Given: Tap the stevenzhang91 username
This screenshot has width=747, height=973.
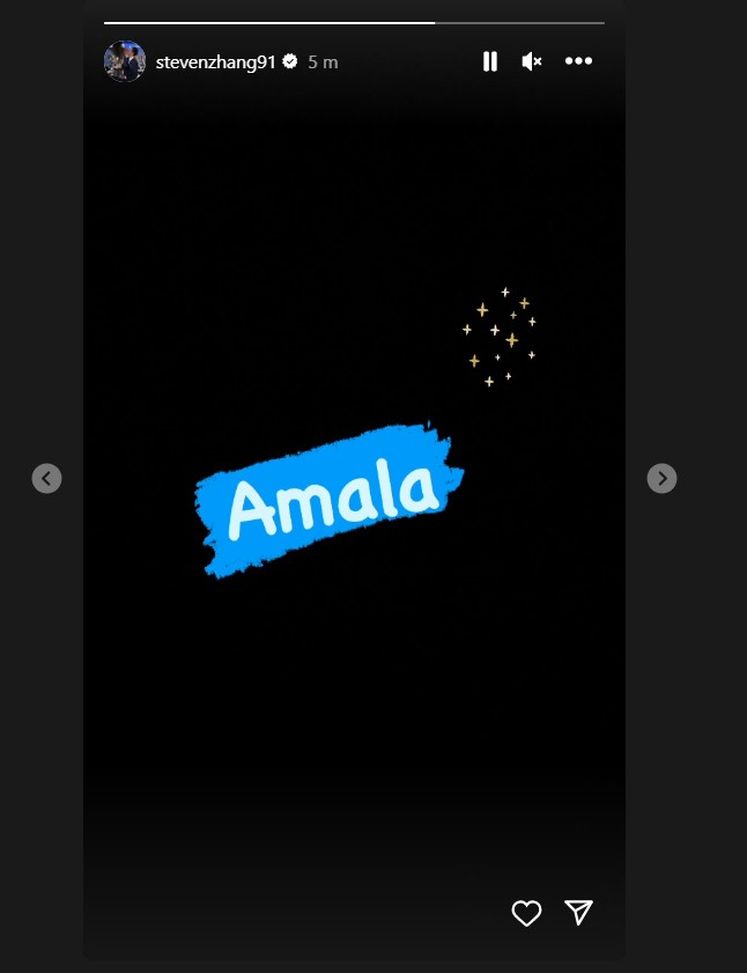Looking at the screenshot, I should [x=215, y=62].
